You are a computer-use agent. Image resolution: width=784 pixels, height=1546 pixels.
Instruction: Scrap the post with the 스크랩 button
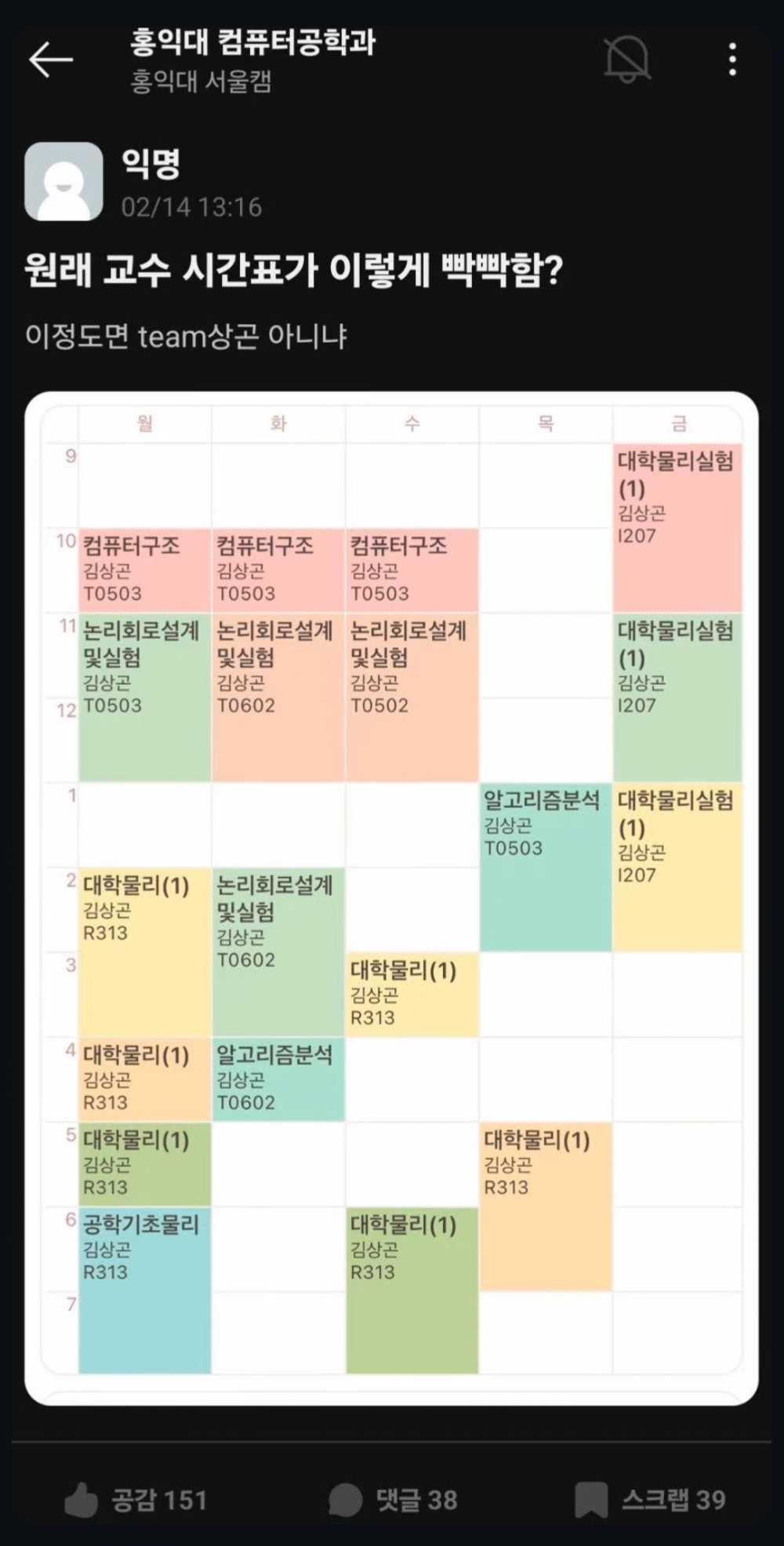pos(651,1500)
